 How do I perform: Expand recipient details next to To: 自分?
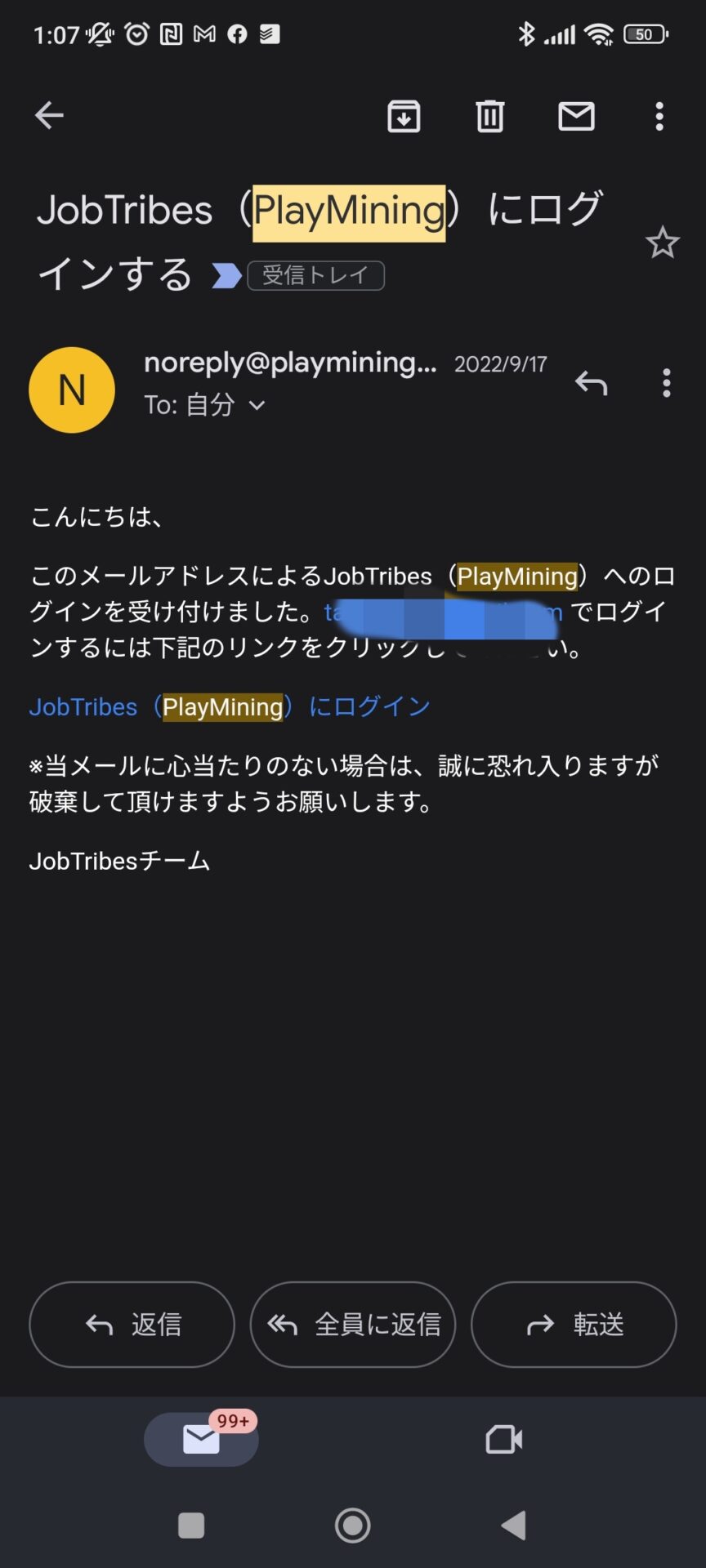(x=257, y=405)
